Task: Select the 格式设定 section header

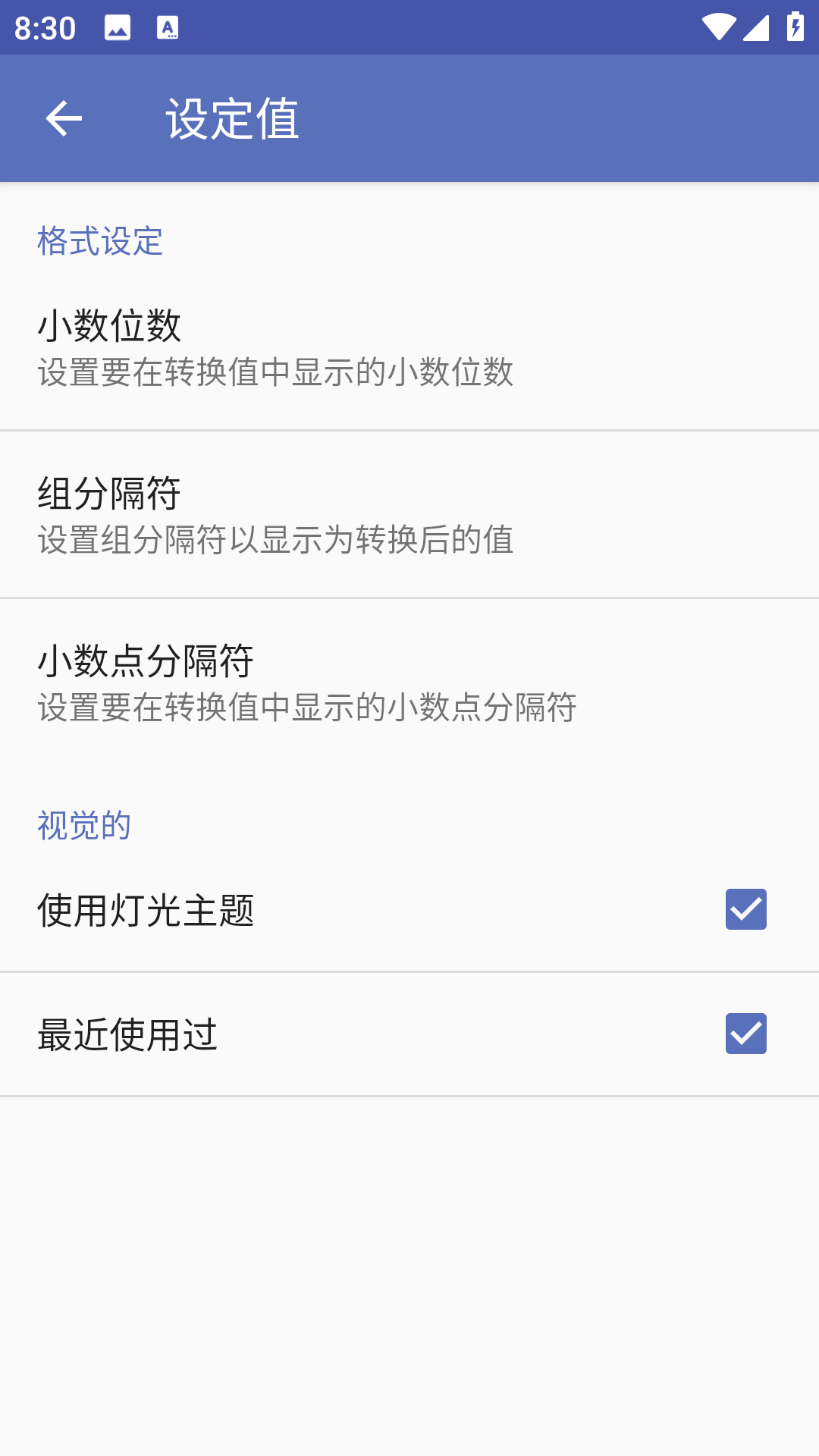Action: [99, 243]
